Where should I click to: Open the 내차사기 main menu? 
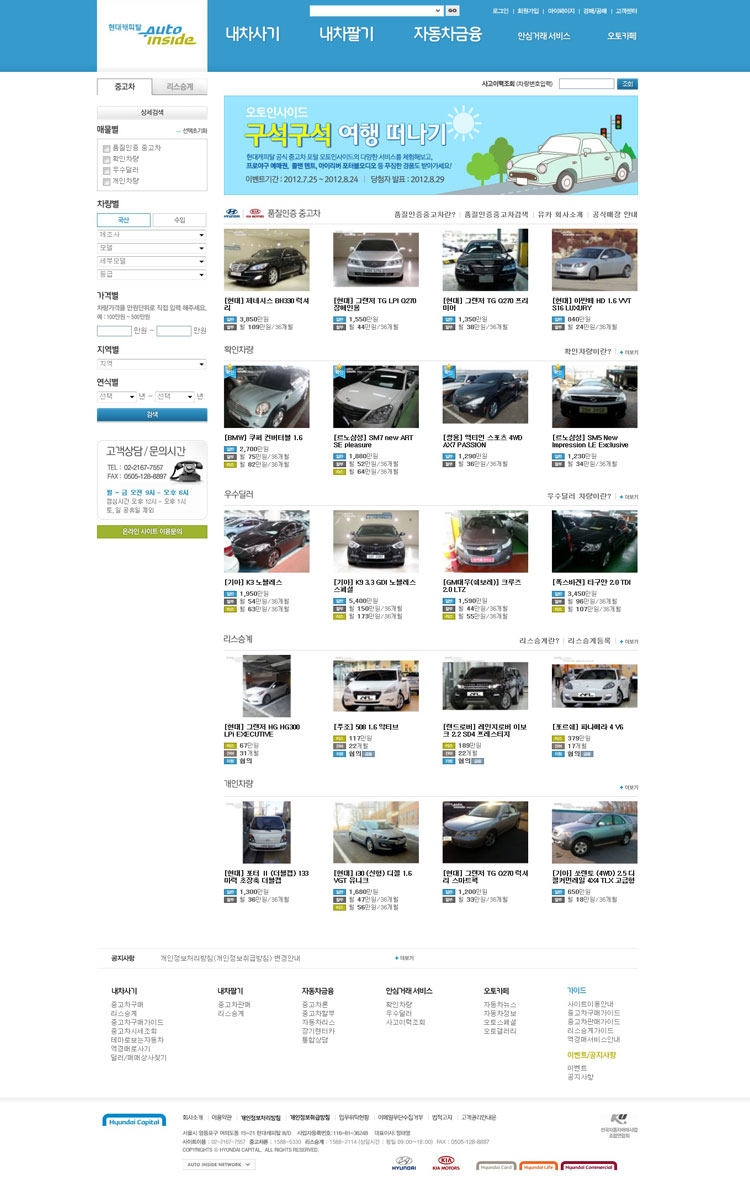point(252,34)
